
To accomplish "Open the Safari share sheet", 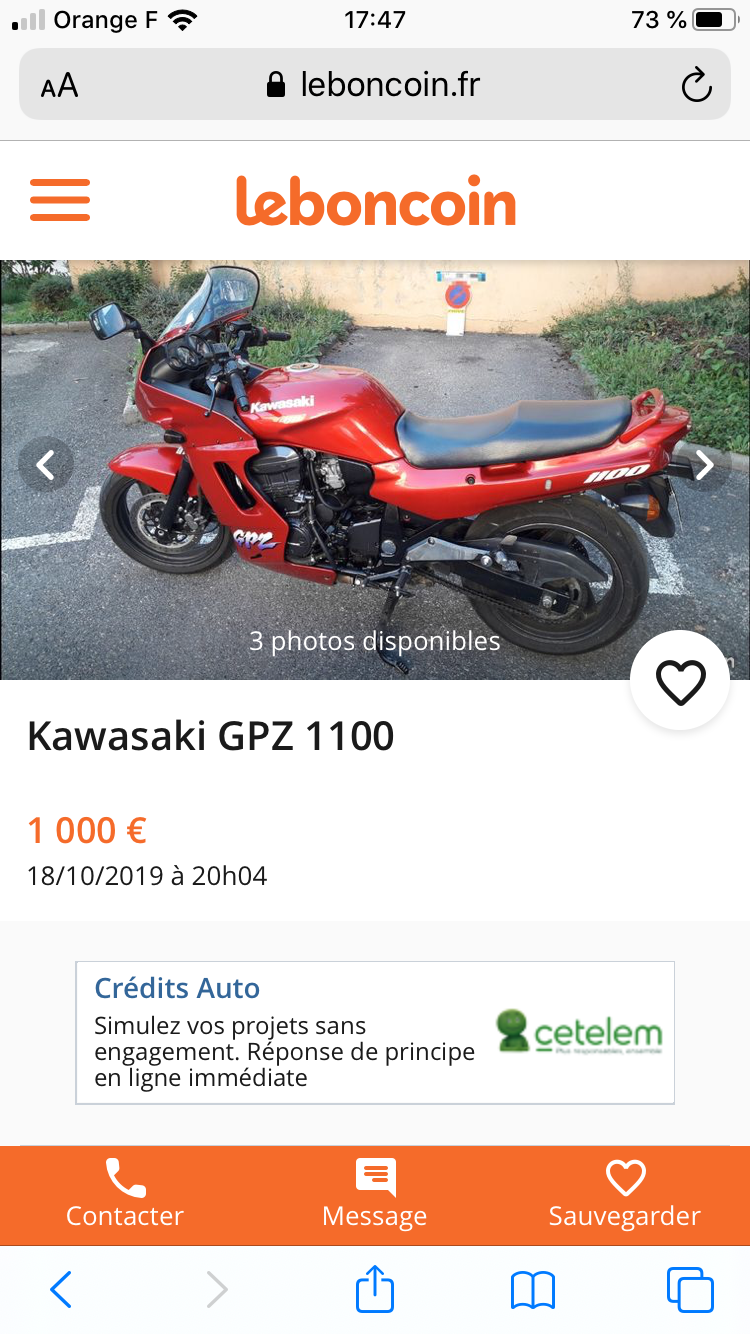I will (375, 1290).
